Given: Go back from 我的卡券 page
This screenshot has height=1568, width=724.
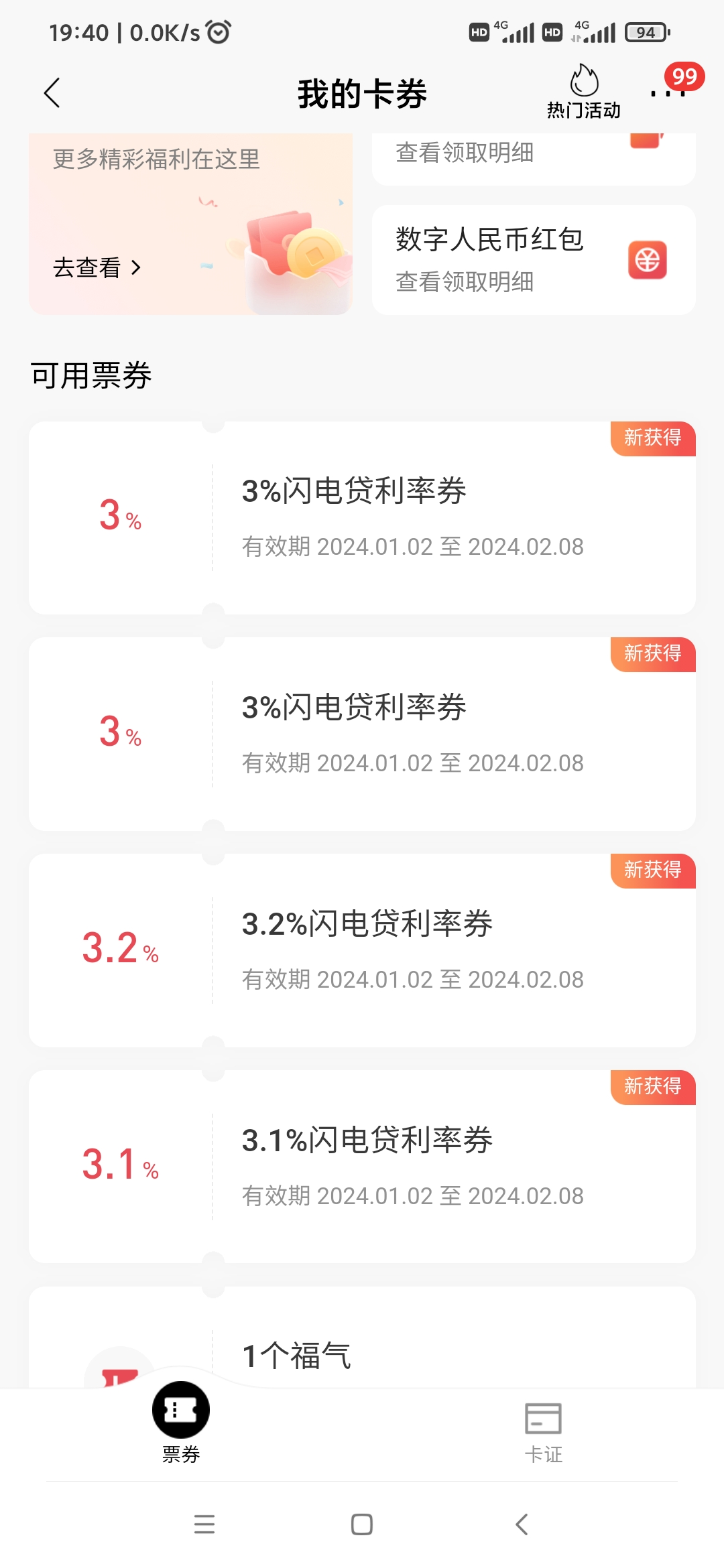Looking at the screenshot, I should [x=52, y=93].
